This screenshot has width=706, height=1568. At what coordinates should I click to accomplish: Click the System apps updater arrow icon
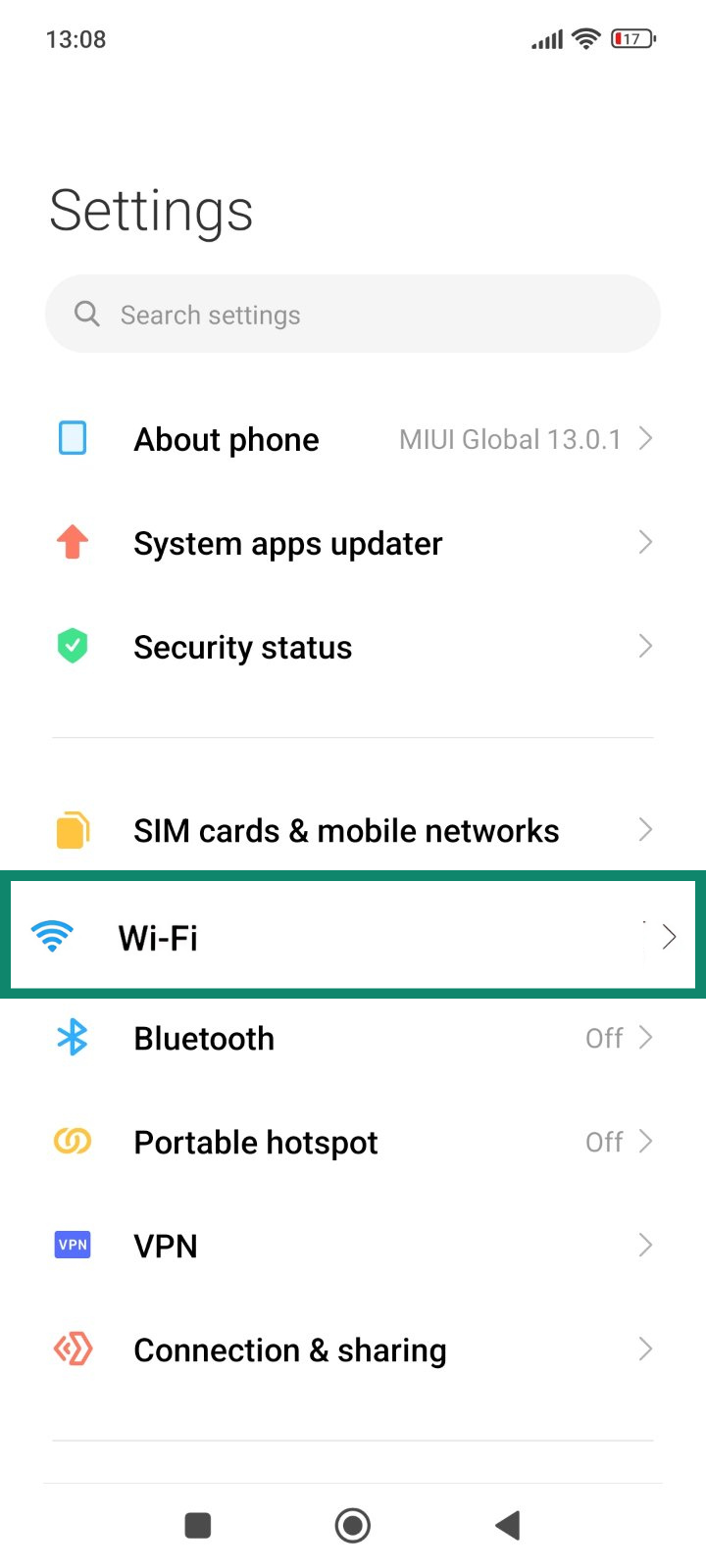pos(644,542)
